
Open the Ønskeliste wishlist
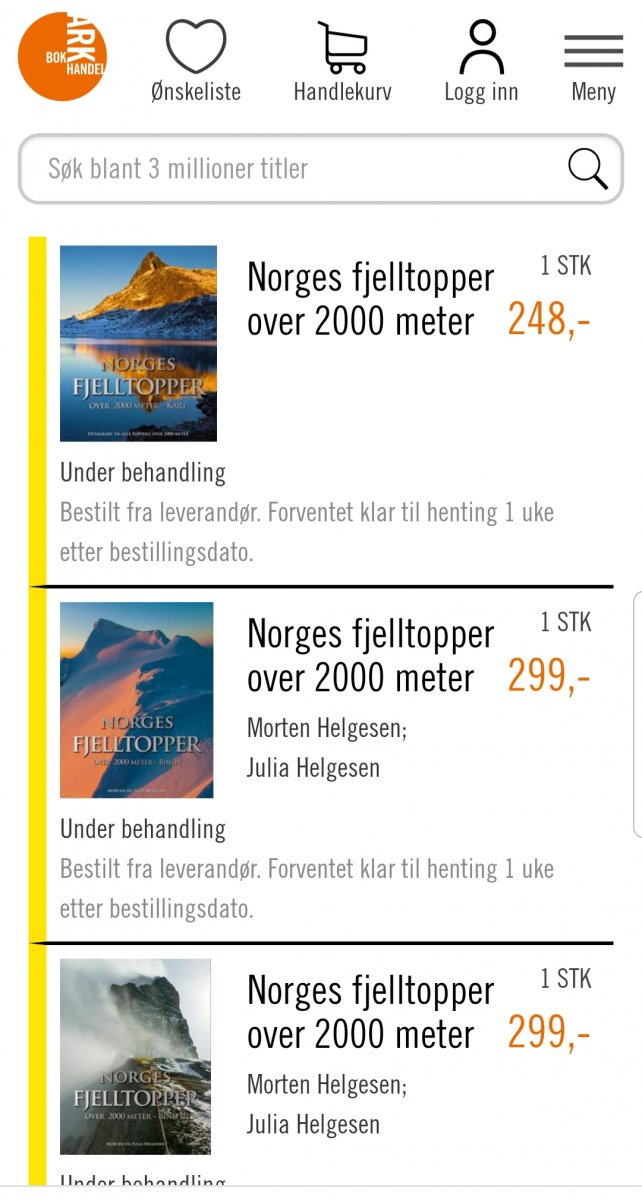(196, 62)
